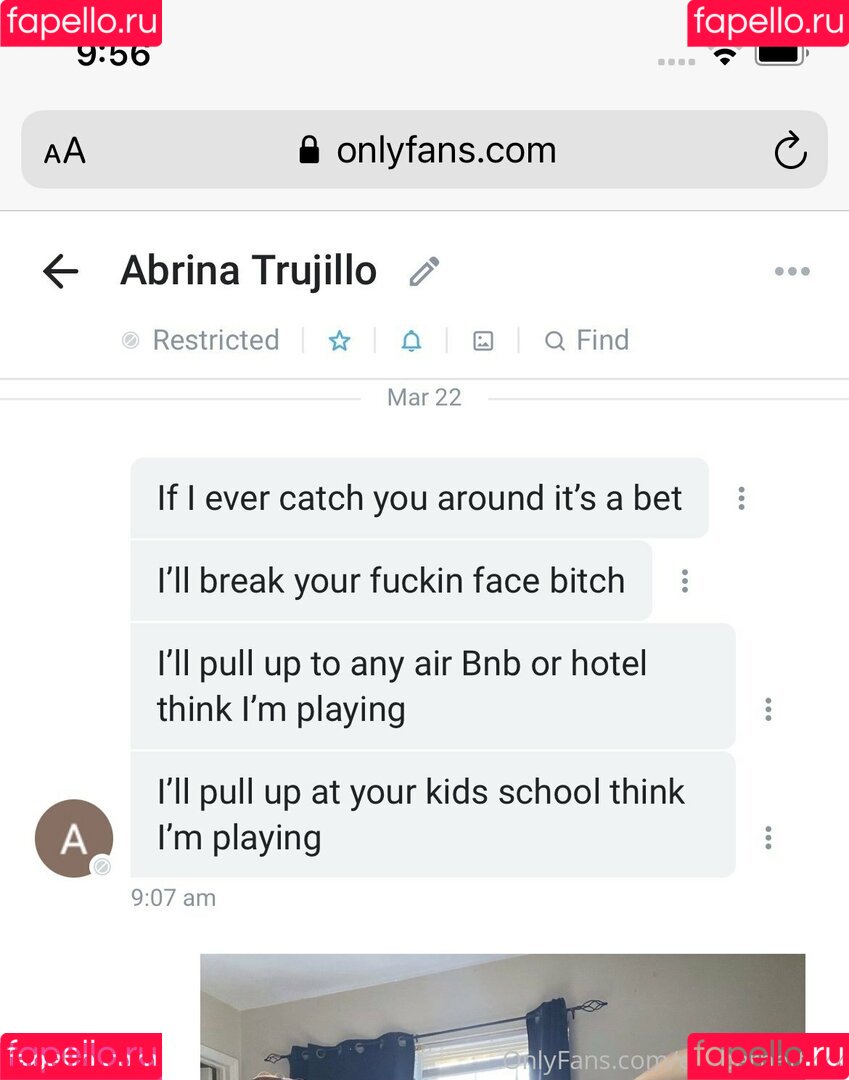849x1080 pixels.
Task: Open the AA text size menu
Action: [65, 152]
